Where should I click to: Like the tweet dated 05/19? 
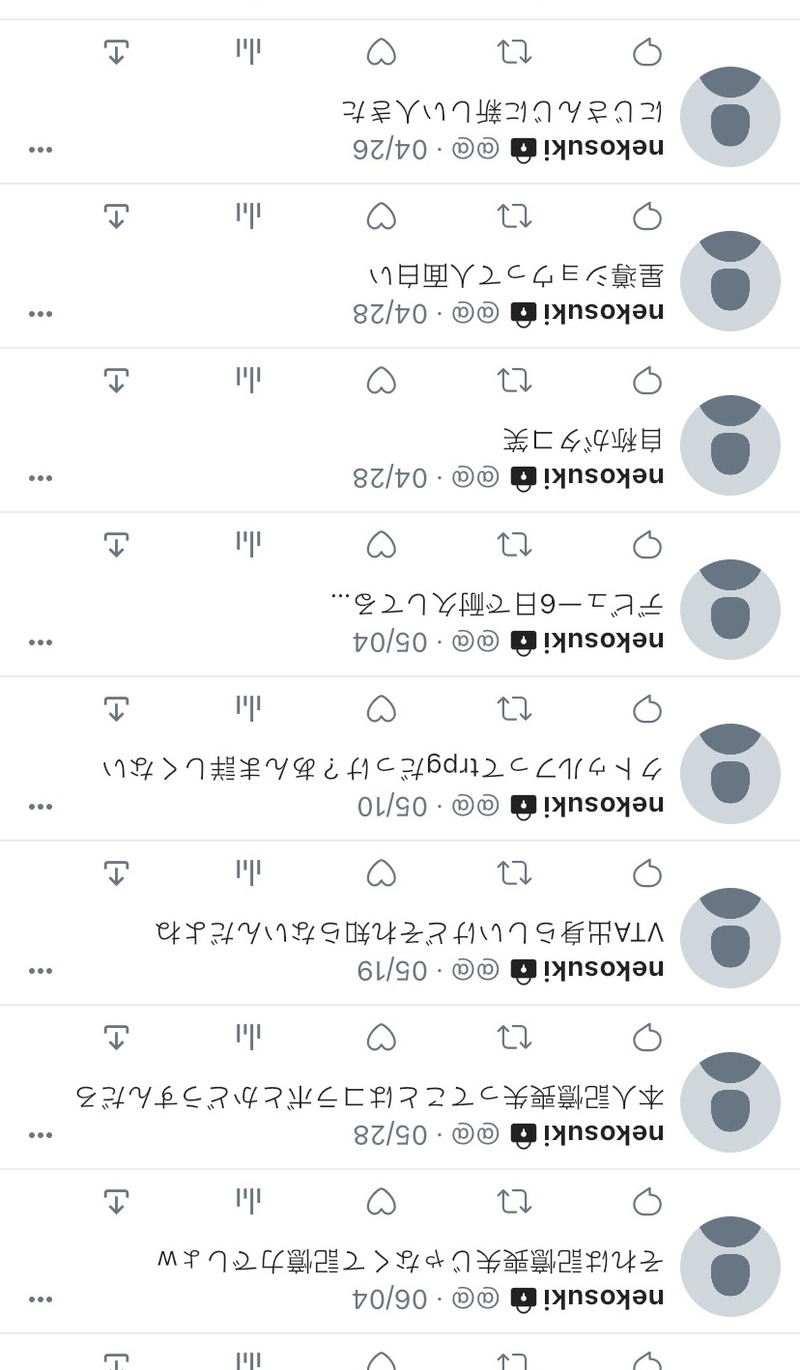click(x=381, y=872)
